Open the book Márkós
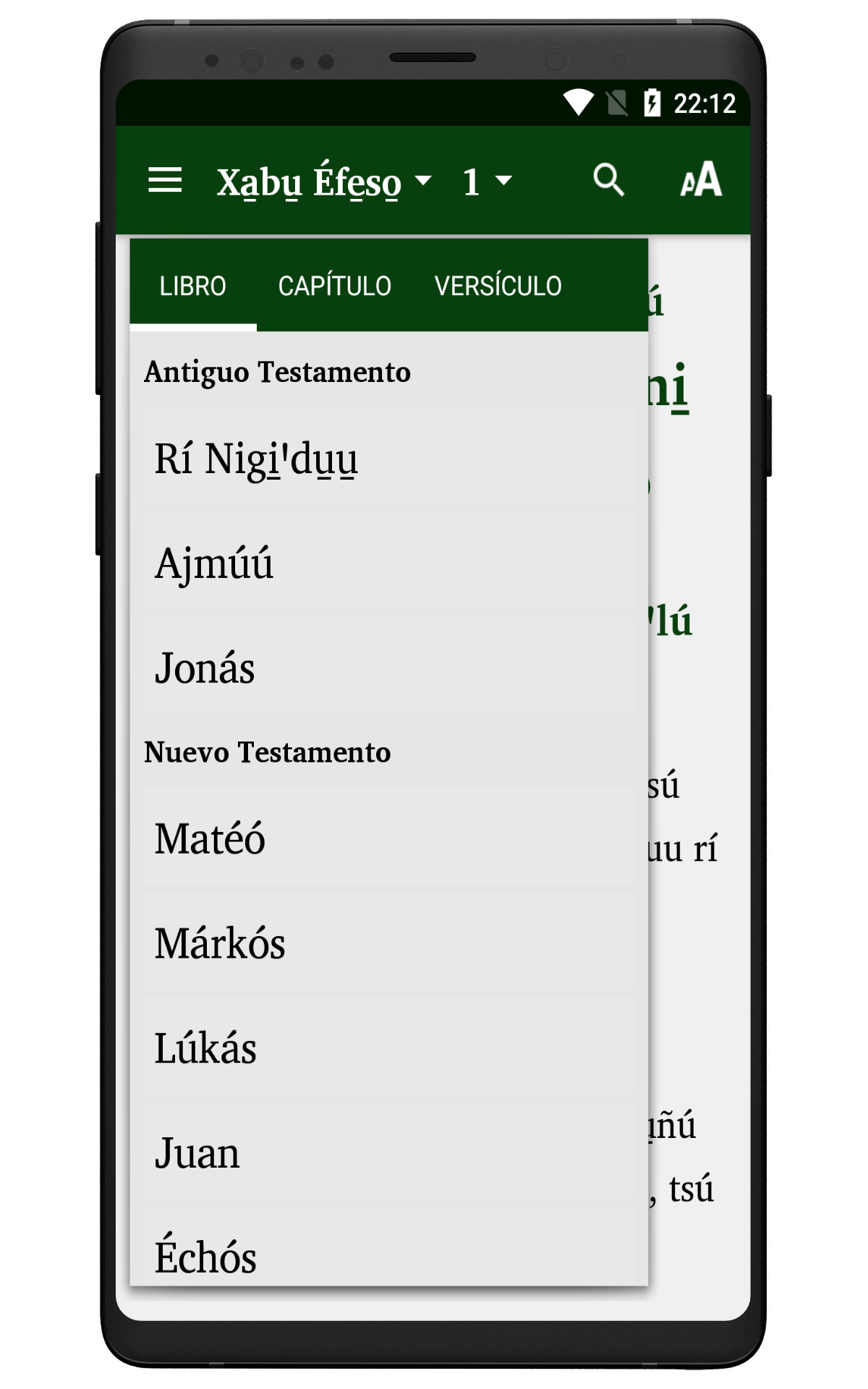868x1389 pixels. tap(389, 943)
